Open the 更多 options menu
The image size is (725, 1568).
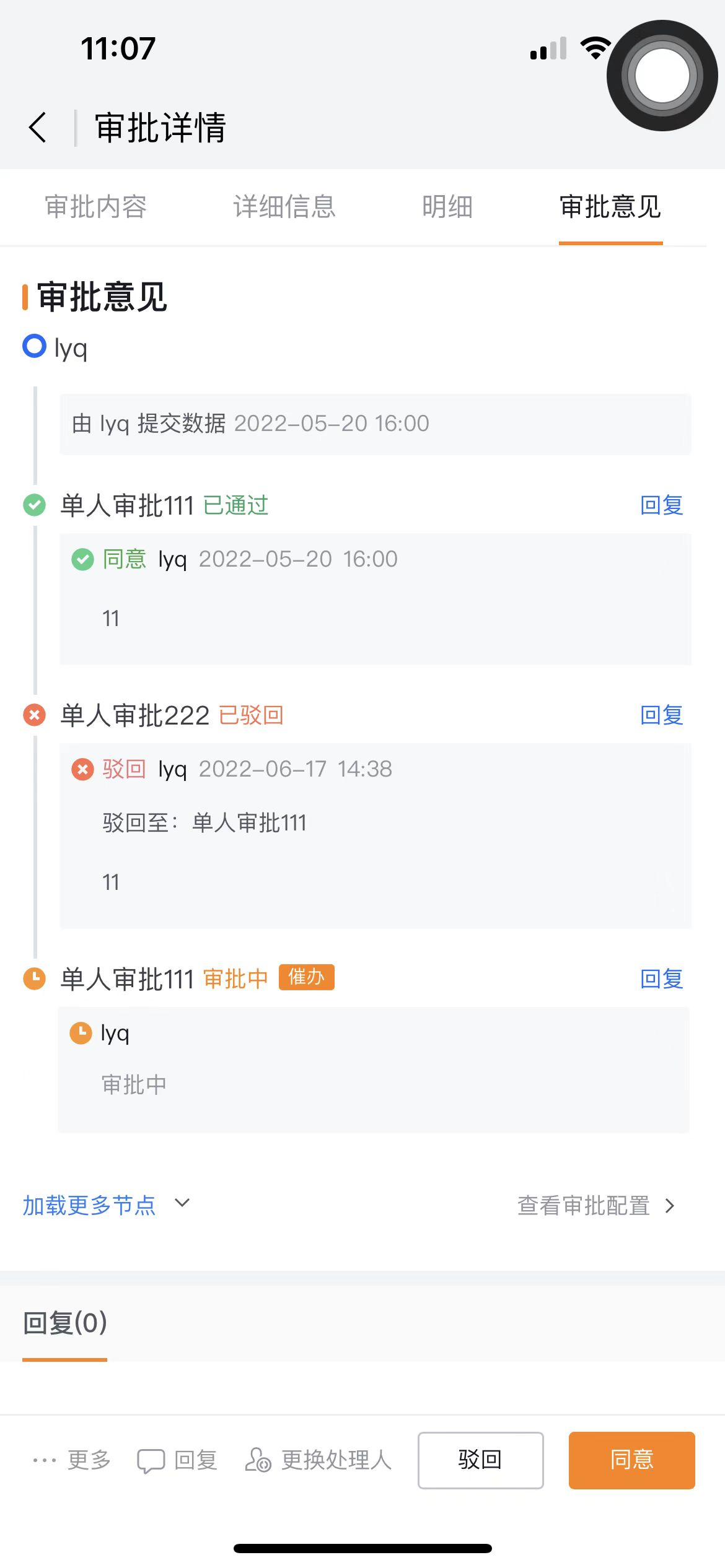[71, 1460]
